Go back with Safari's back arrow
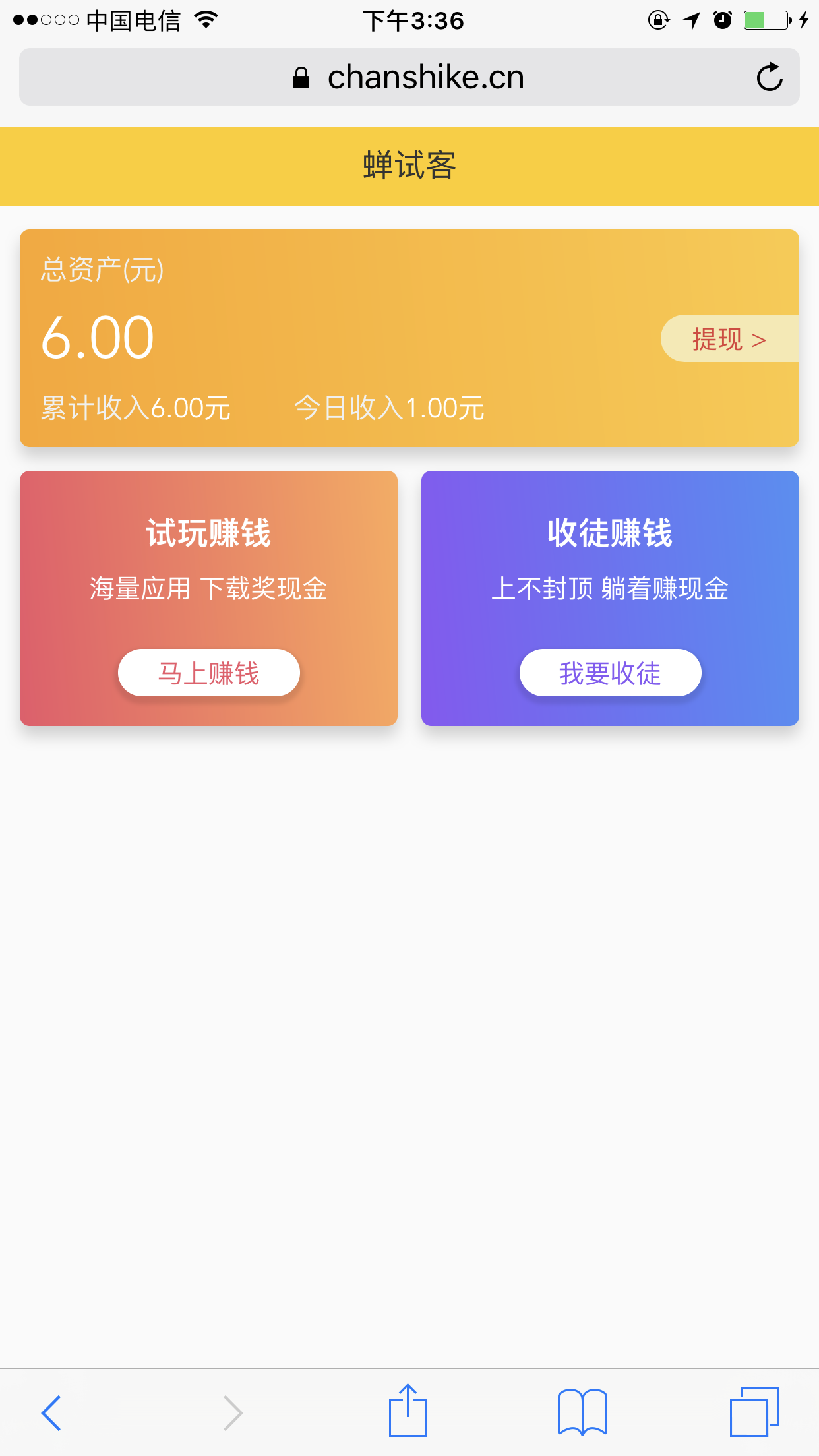This screenshot has height=1456, width=819. (51, 1412)
